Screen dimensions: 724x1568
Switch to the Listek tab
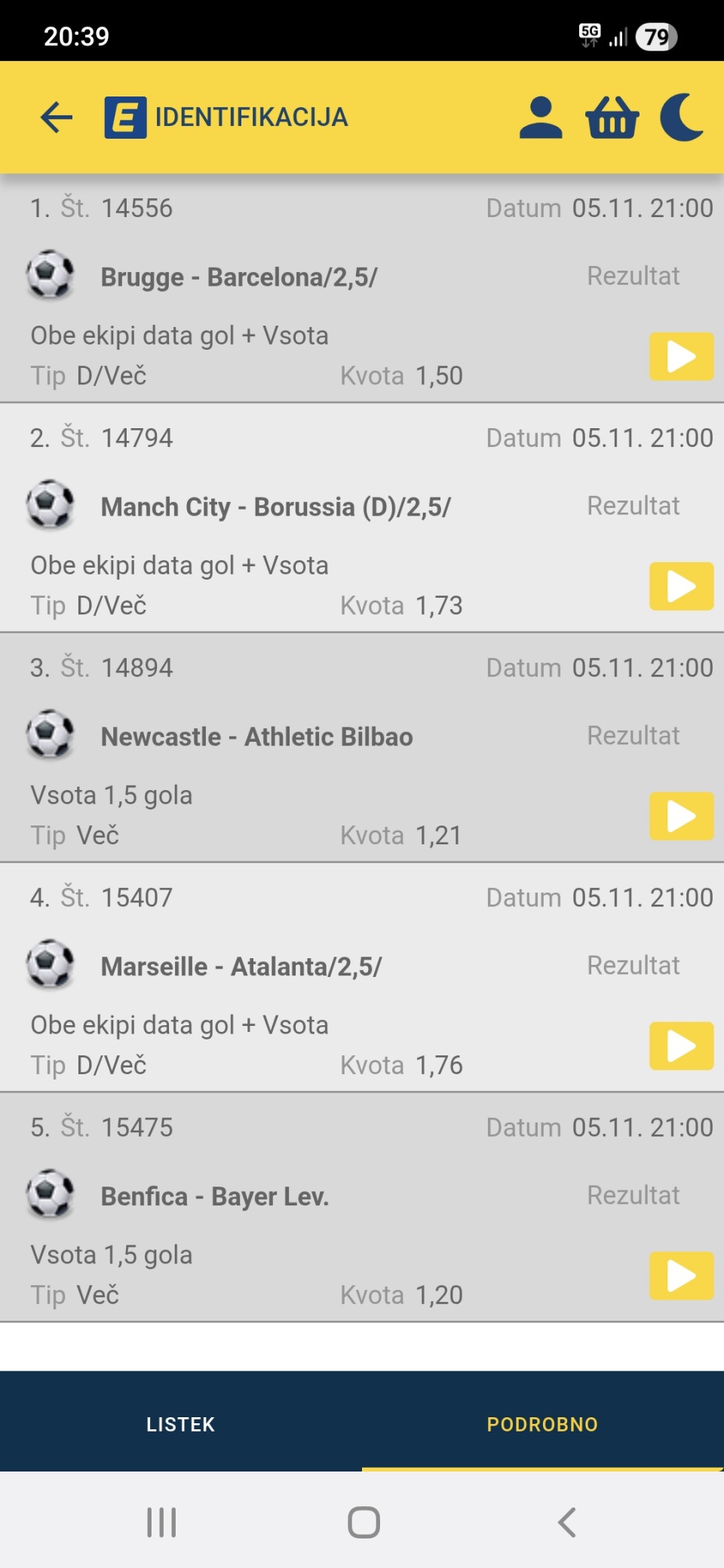181,1424
